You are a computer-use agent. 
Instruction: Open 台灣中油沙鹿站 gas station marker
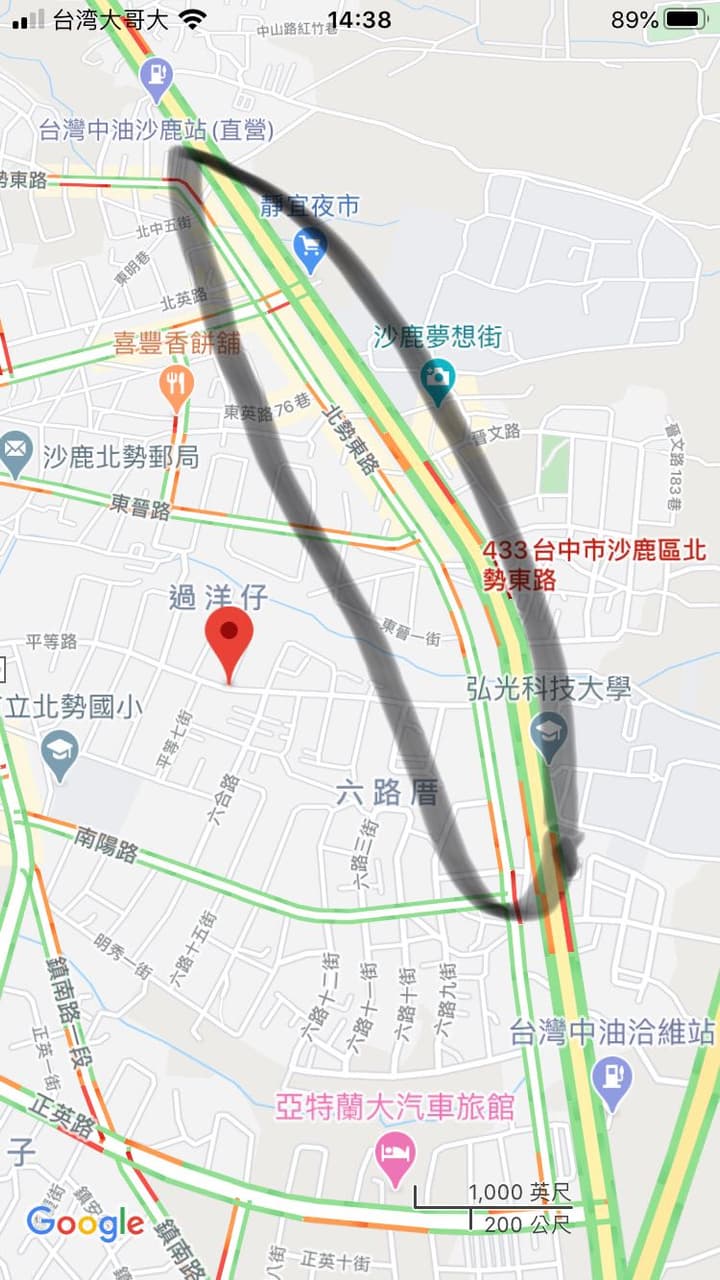(x=158, y=77)
